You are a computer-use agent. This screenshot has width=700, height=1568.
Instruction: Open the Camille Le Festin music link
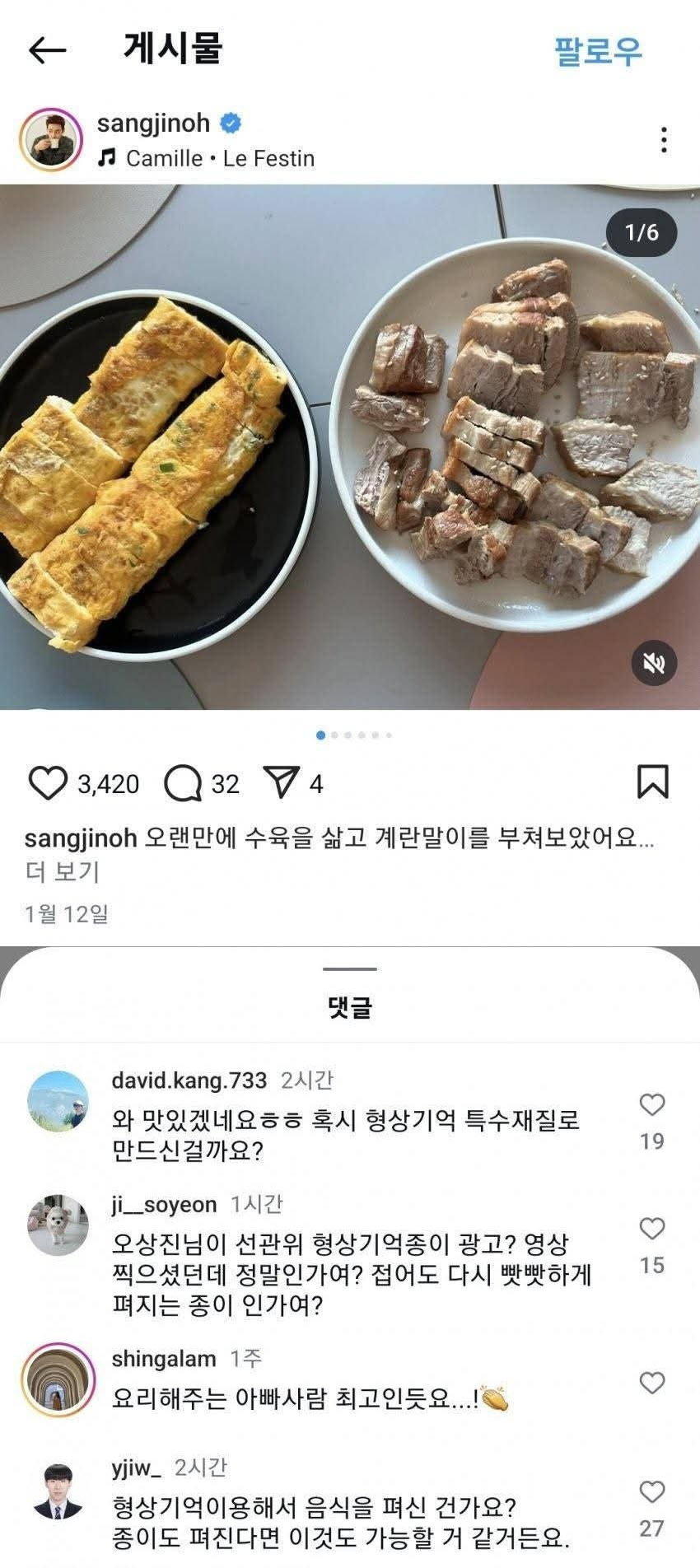pyautogui.click(x=219, y=158)
